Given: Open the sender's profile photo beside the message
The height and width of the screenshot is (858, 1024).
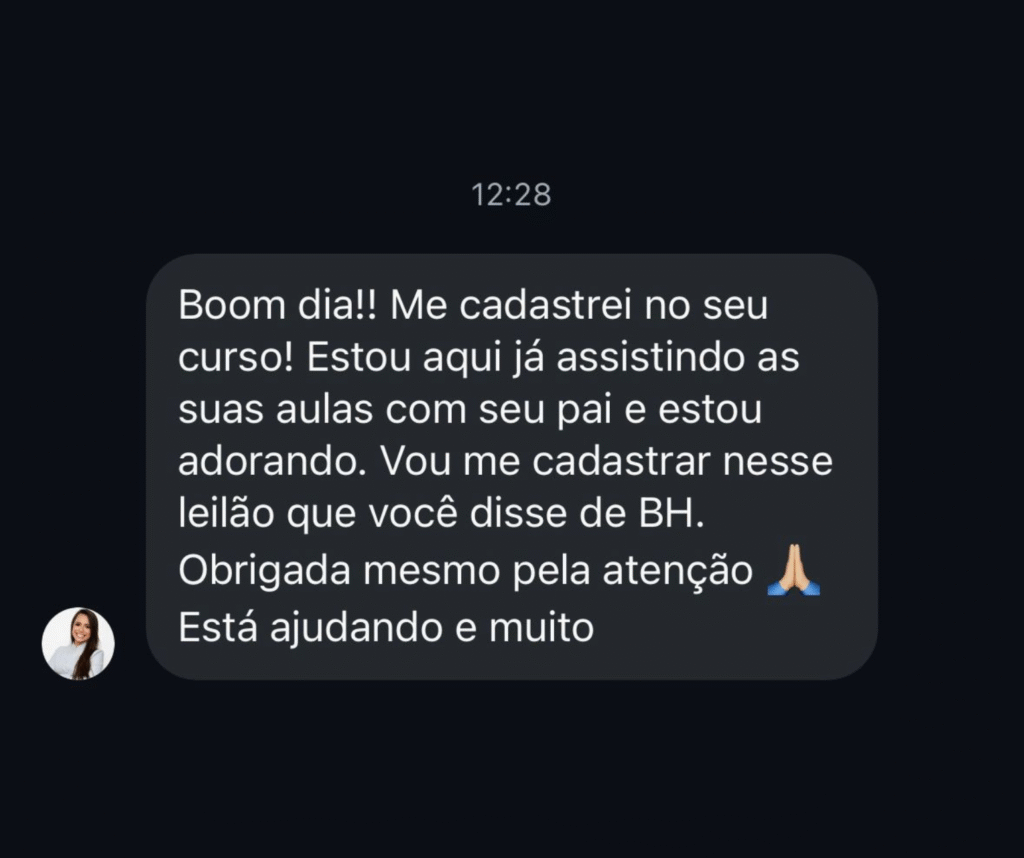Looking at the screenshot, I should pyautogui.click(x=78, y=644).
